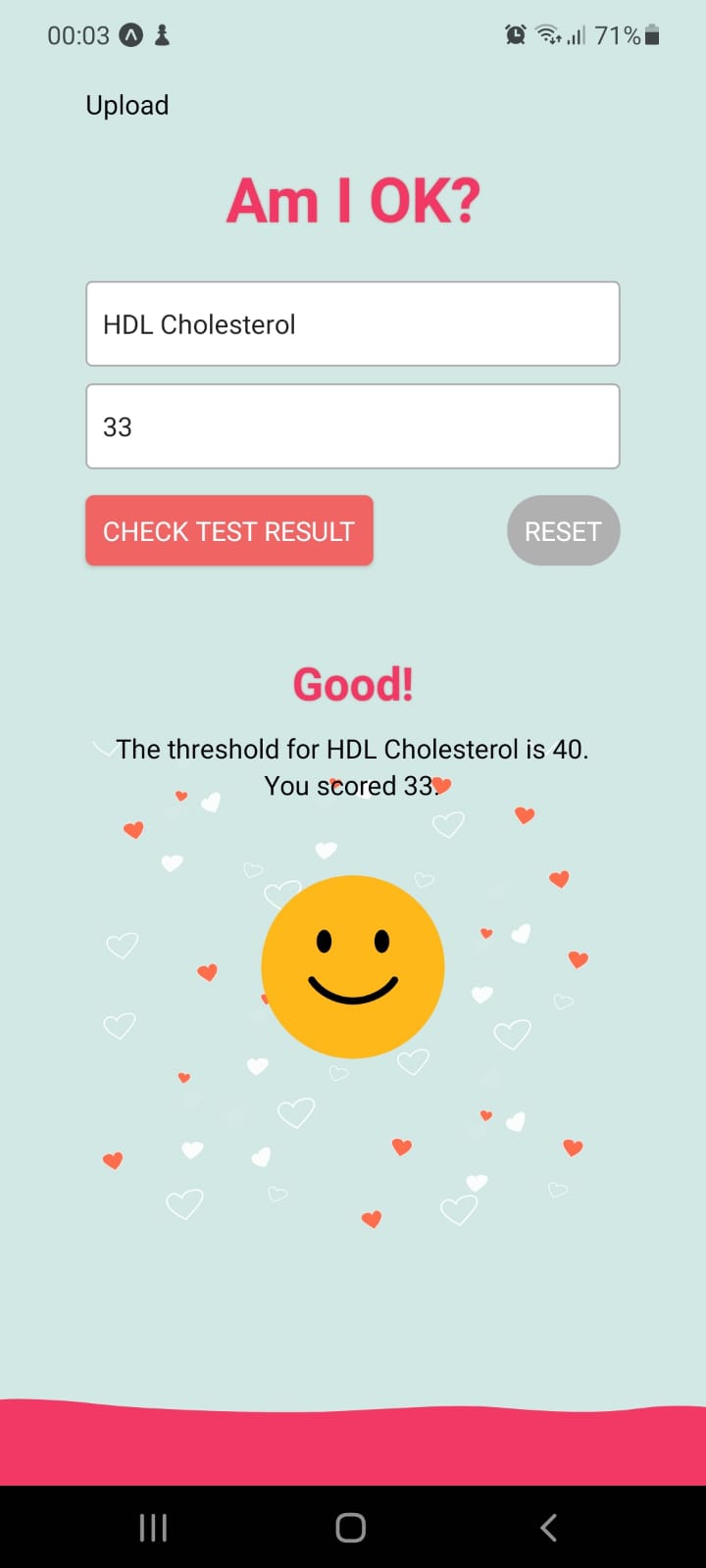Tap the pawn-shaped notification icon
This screenshot has height=1568, width=706.
coord(160,35)
